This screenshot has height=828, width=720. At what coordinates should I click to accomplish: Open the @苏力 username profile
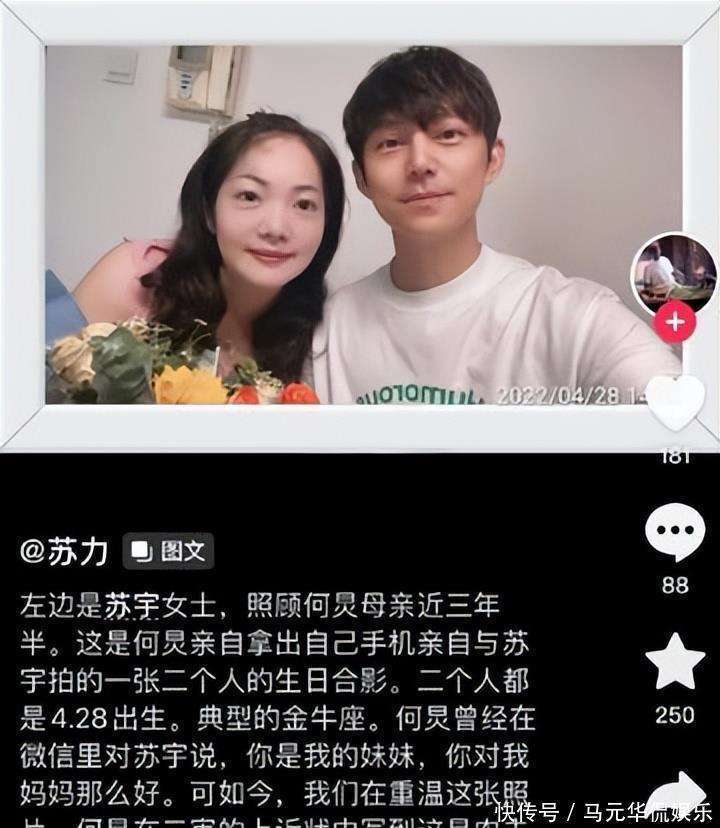pos(65,551)
